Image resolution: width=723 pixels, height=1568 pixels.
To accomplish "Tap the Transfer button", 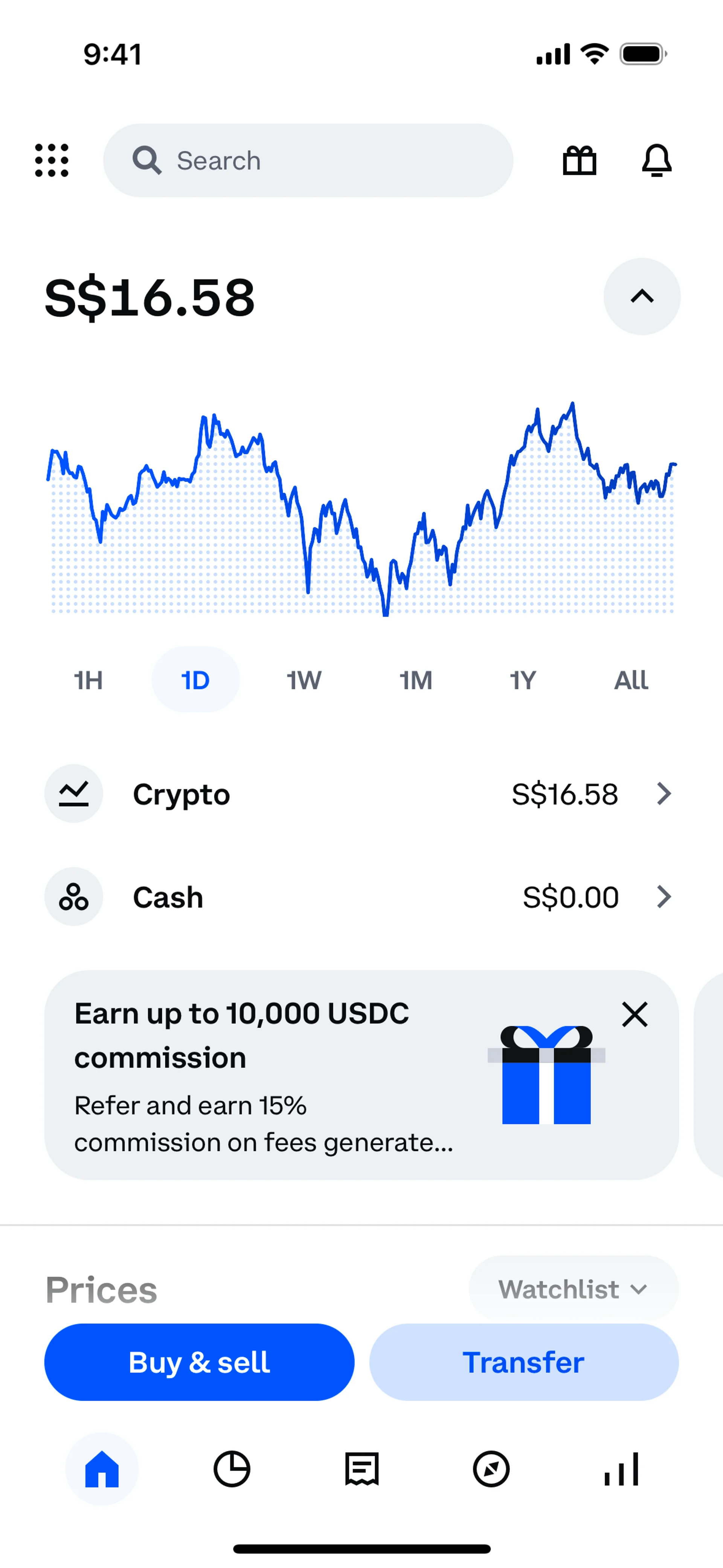I will coord(523,1362).
